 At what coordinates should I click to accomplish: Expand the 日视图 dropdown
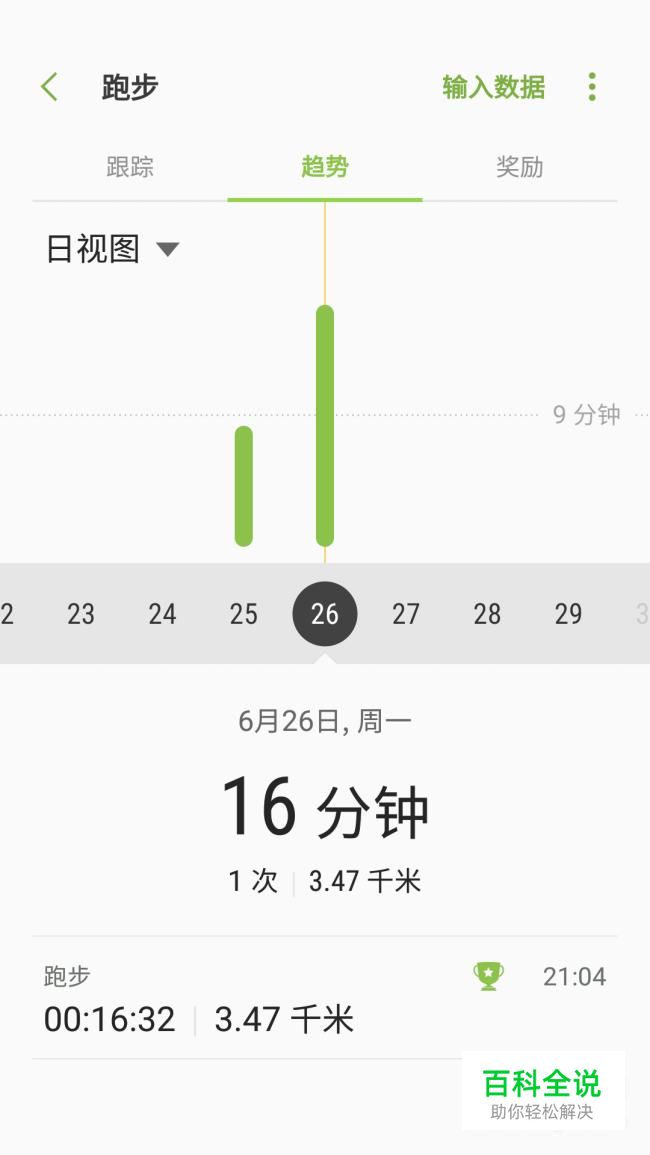point(112,249)
